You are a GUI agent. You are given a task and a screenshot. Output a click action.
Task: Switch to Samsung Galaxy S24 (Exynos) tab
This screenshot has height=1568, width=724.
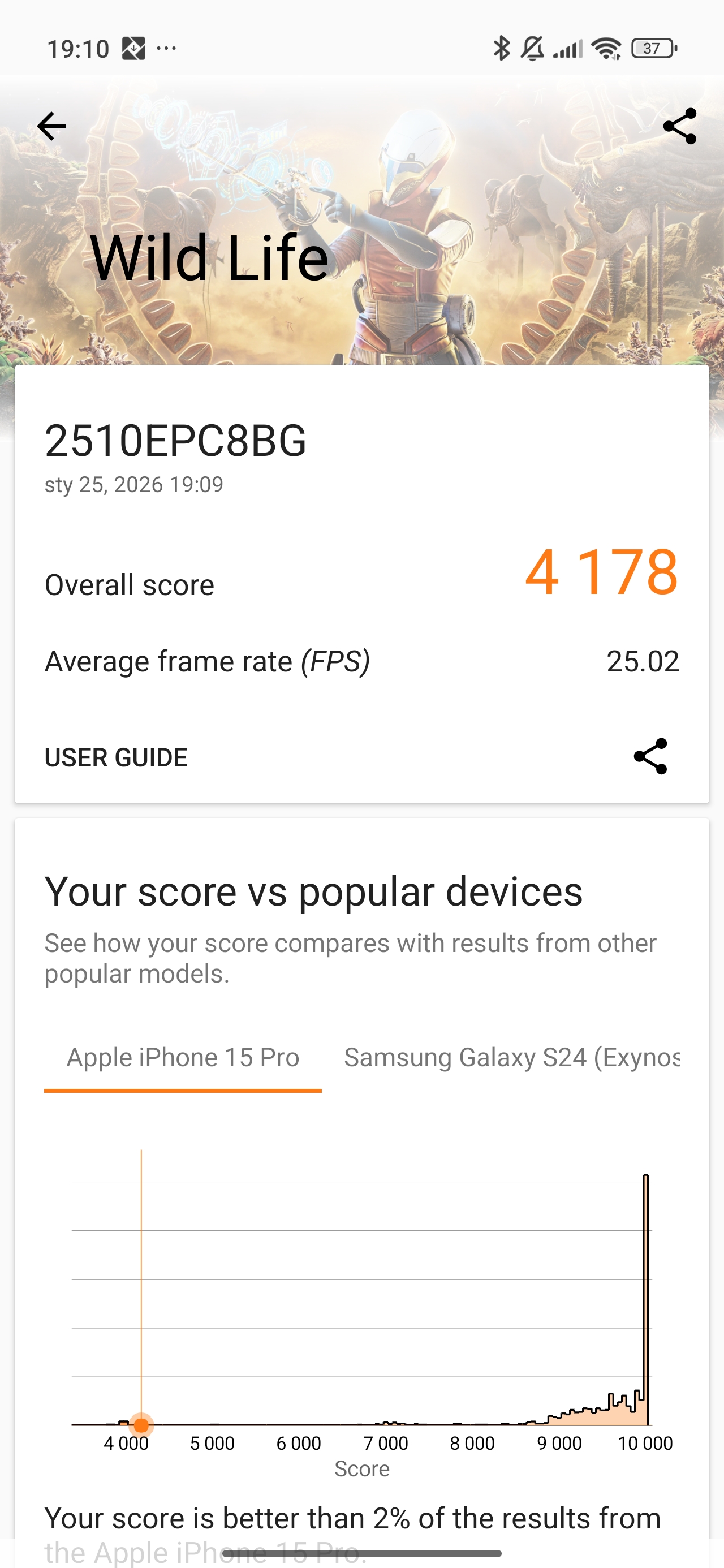511,1057
